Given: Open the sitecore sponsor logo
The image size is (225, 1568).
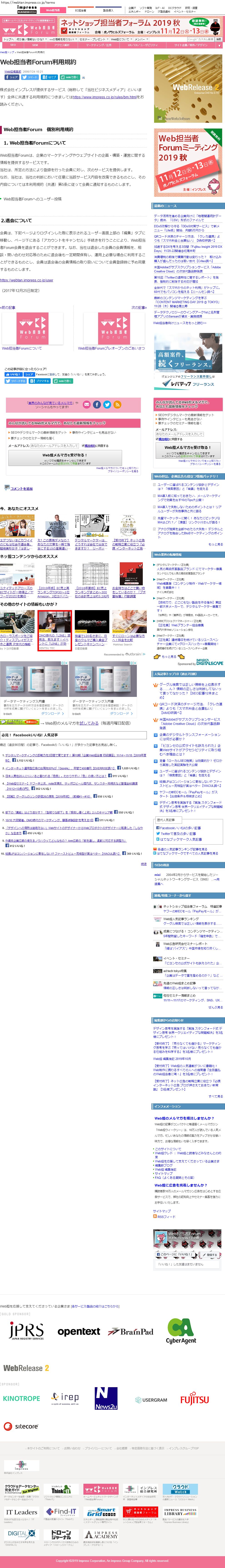Looking at the screenshot, I should [21, 1426].
